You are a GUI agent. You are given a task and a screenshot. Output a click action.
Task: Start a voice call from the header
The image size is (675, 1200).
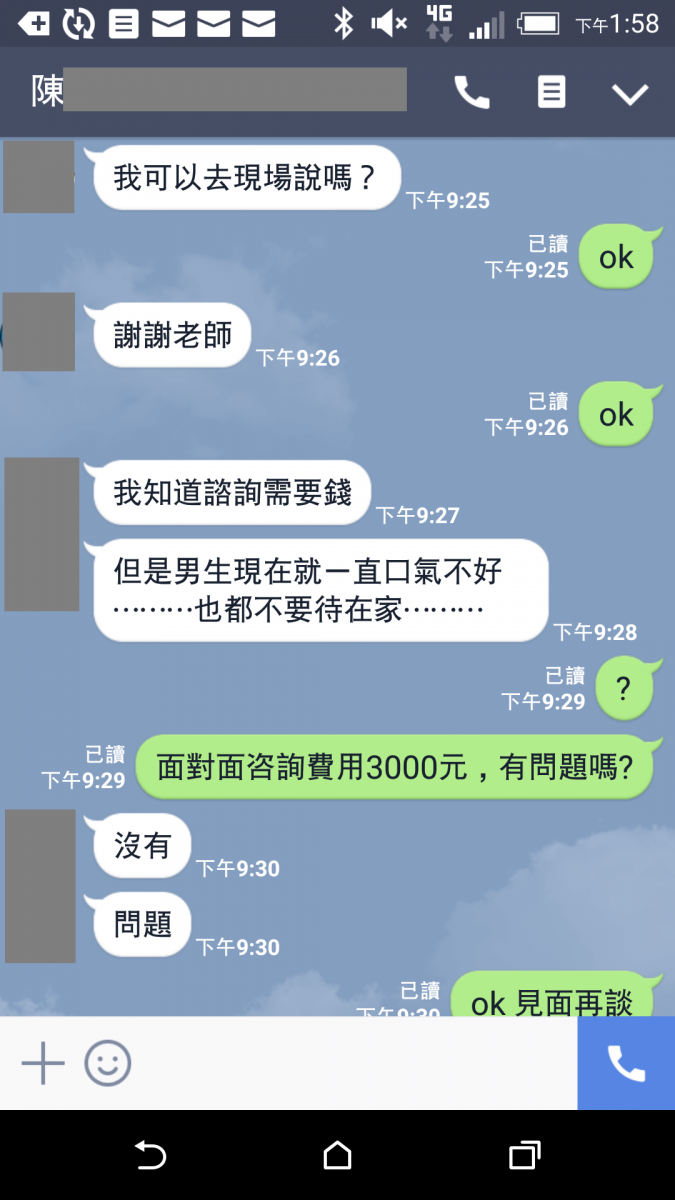point(472,93)
